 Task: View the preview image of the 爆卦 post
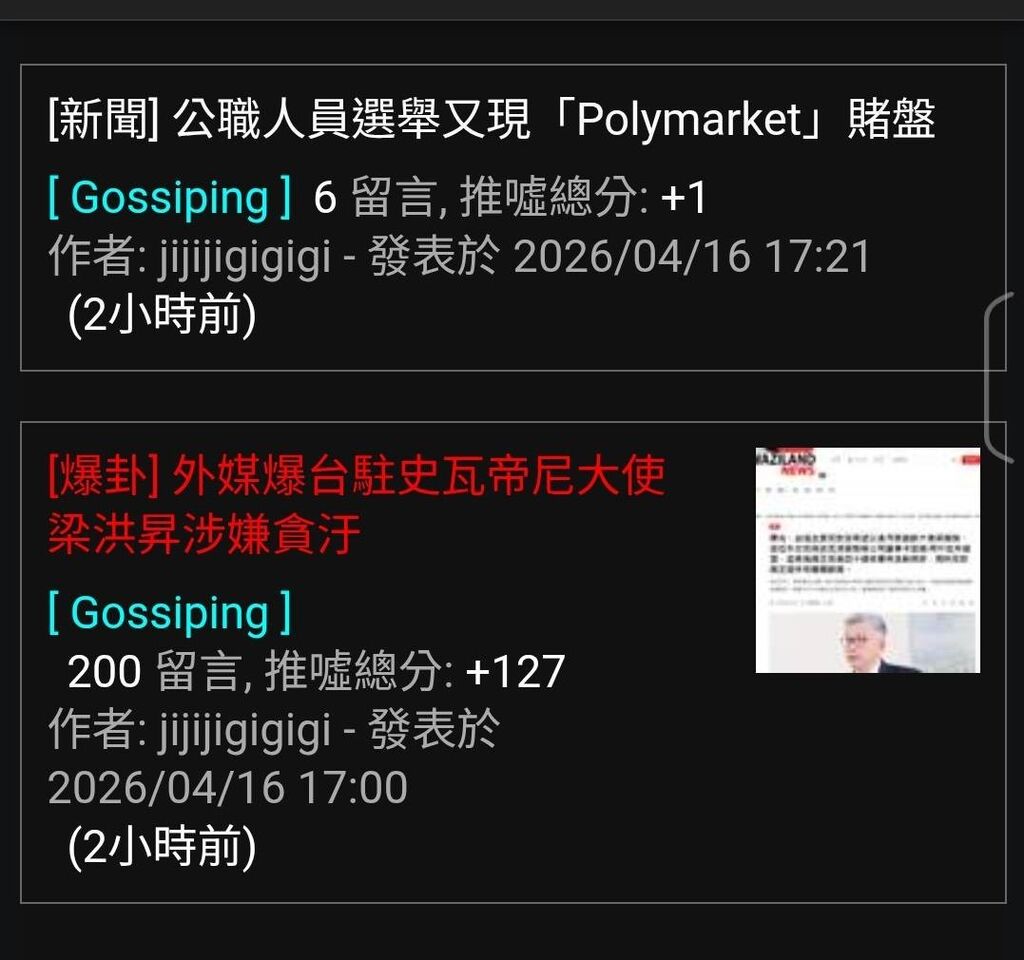click(867, 560)
